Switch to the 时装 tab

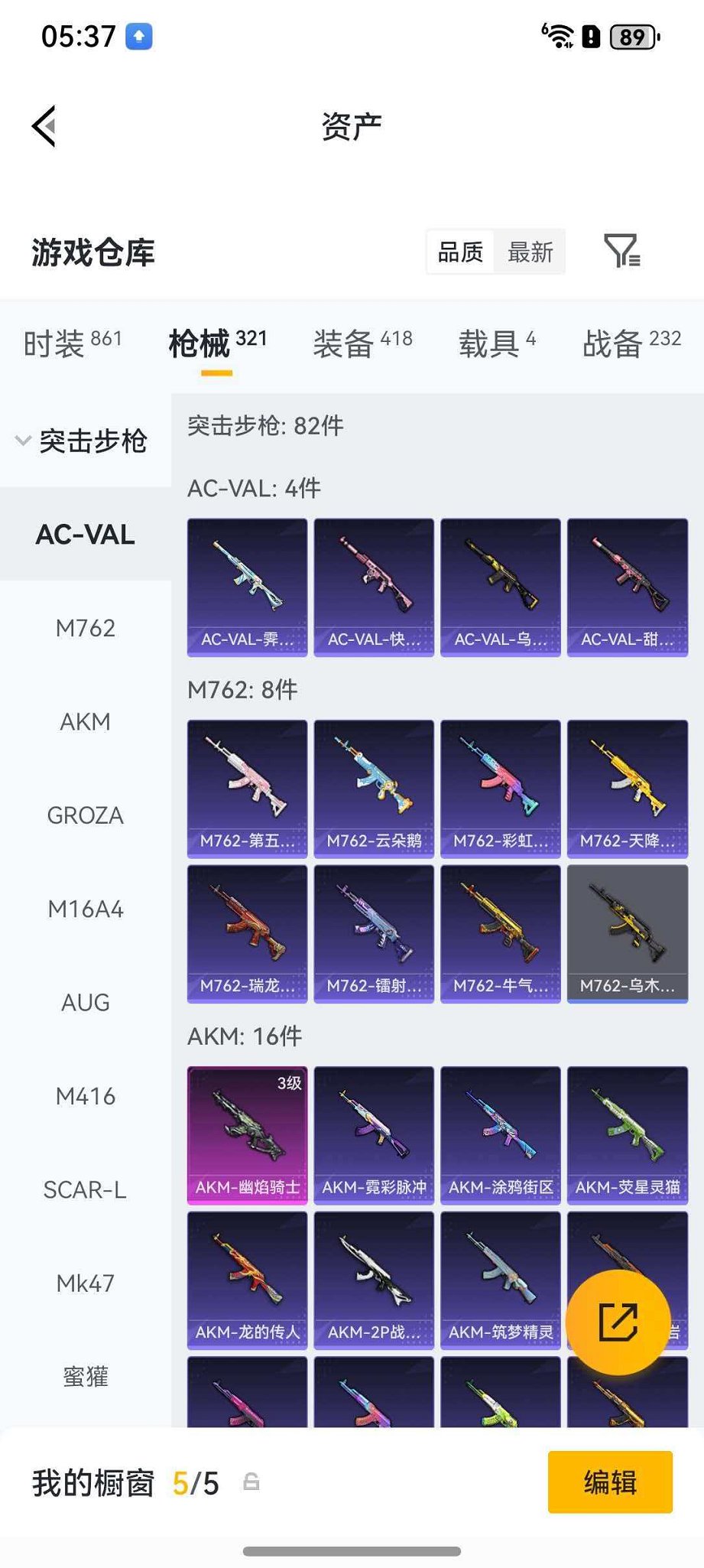coord(73,343)
